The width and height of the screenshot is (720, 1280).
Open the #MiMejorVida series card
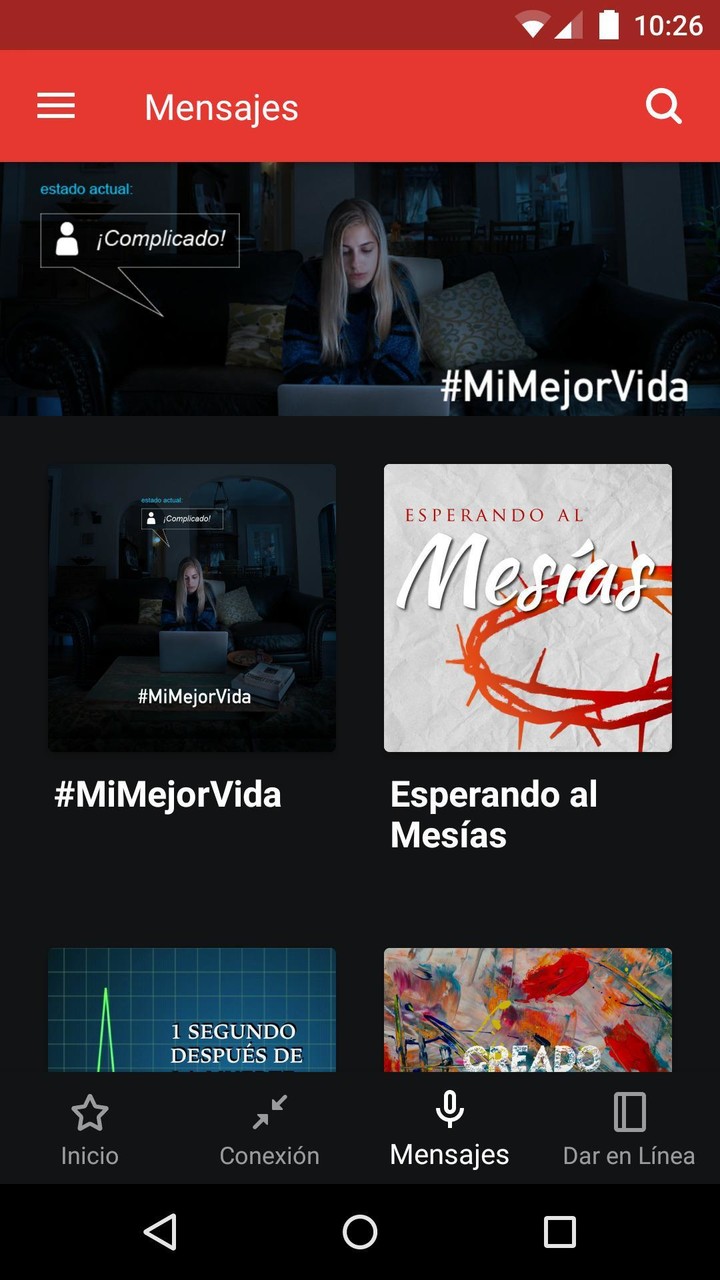192,607
